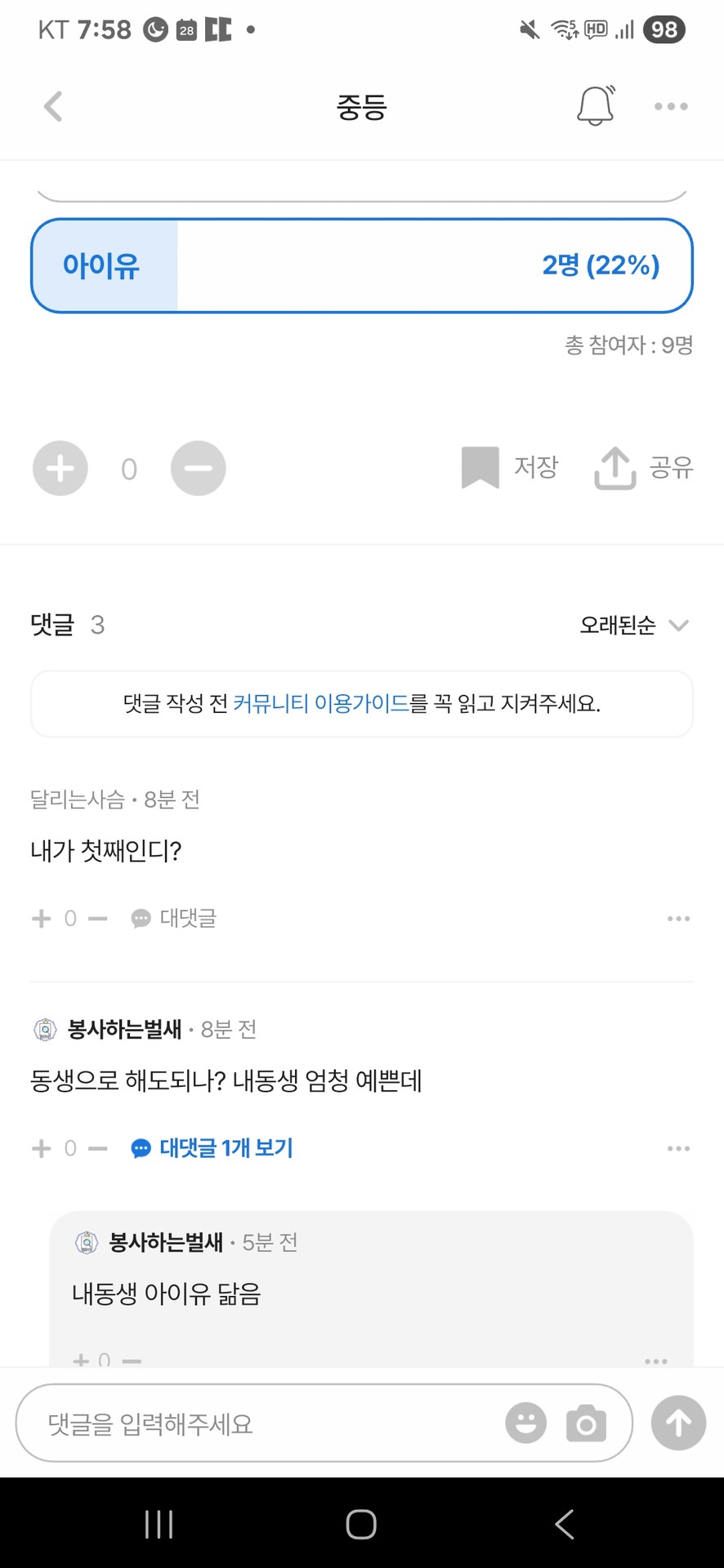Upvote the post with the plus button
Viewport: 724px width, 1568px height.
pos(60,468)
